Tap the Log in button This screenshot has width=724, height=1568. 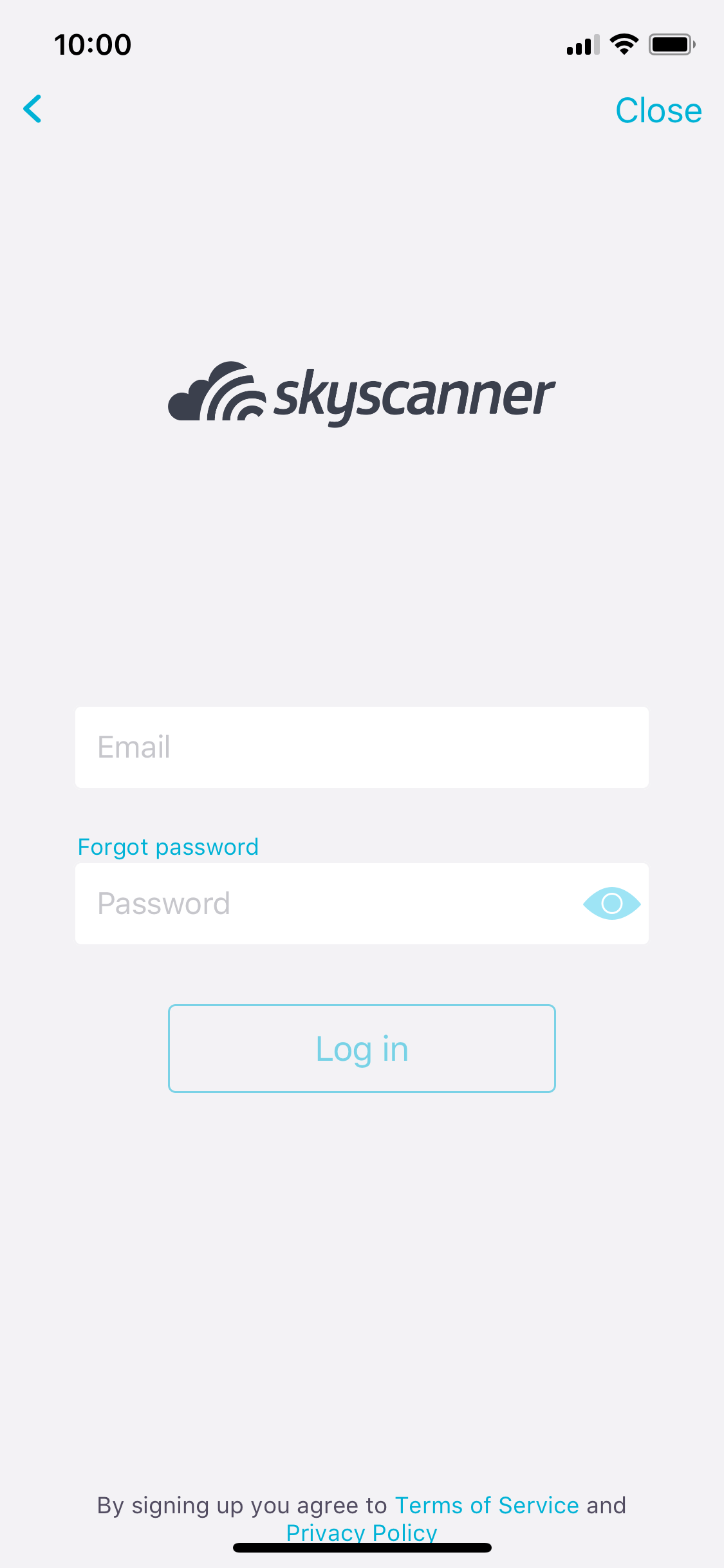pyautogui.click(x=362, y=1049)
